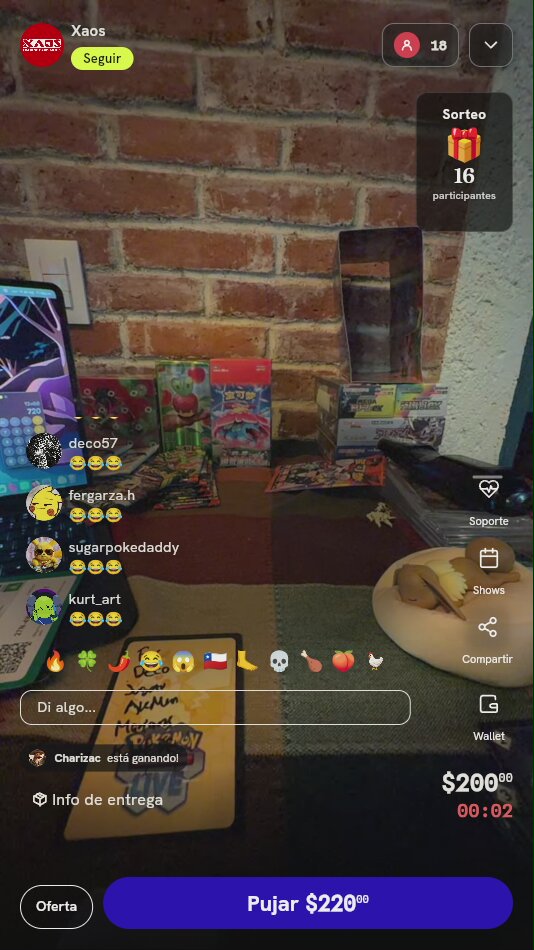The image size is (534, 950).
Task: Open Soporte help
Action: (x=489, y=502)
